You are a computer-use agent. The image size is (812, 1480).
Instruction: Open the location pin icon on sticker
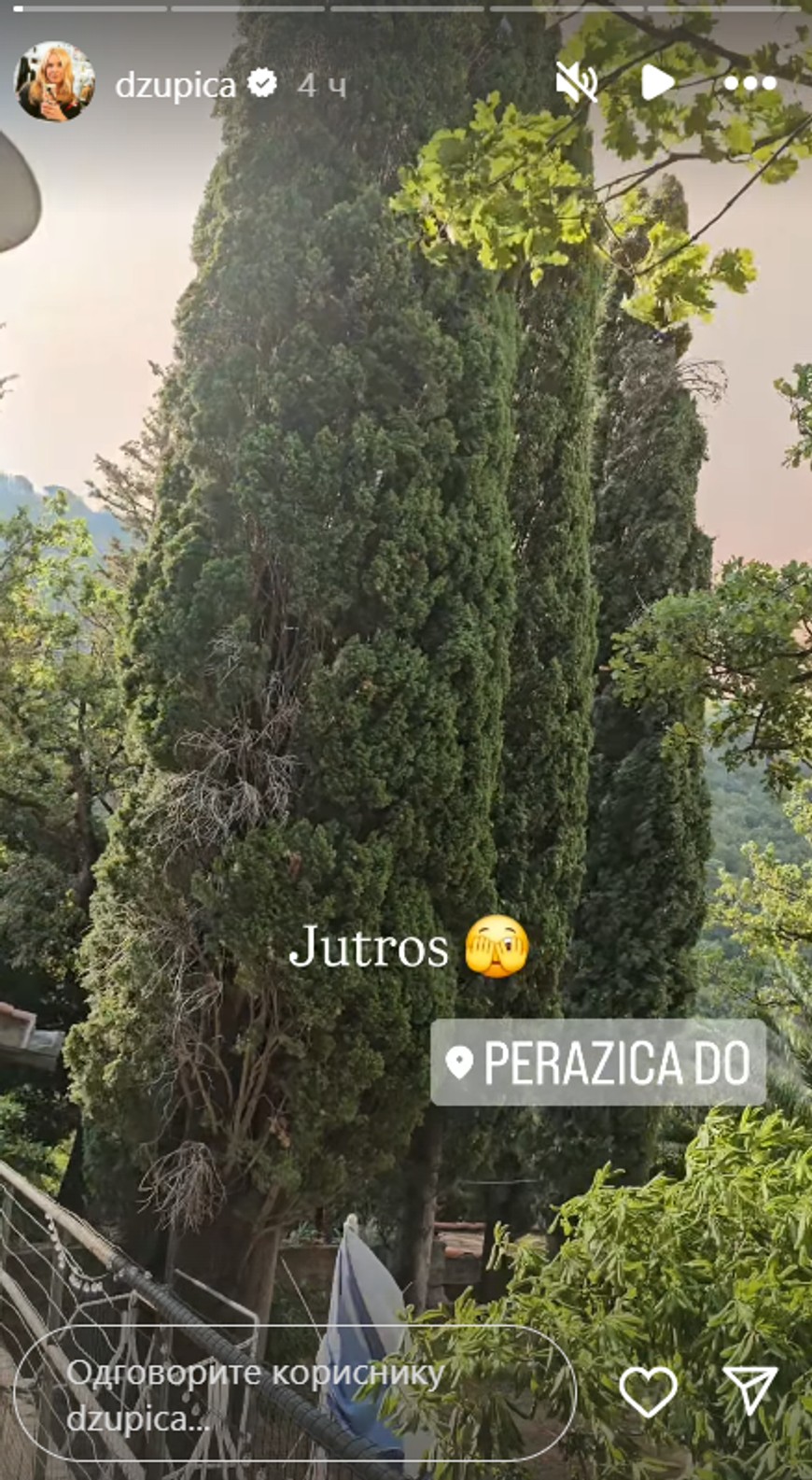point(457,1062)
